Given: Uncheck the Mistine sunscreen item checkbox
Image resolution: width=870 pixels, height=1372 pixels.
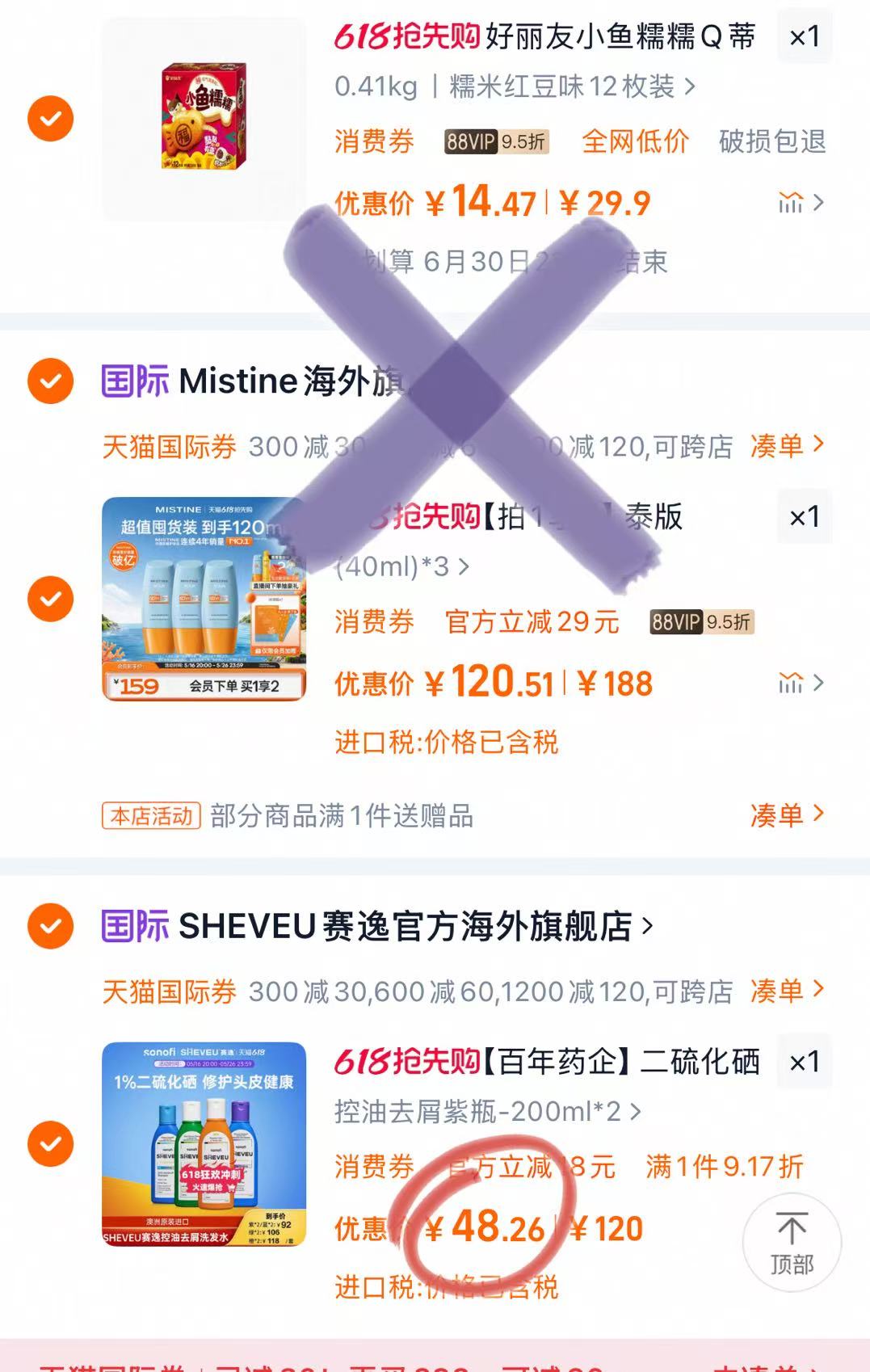Looking at the screenshot, I should click(x=50, y=599).
